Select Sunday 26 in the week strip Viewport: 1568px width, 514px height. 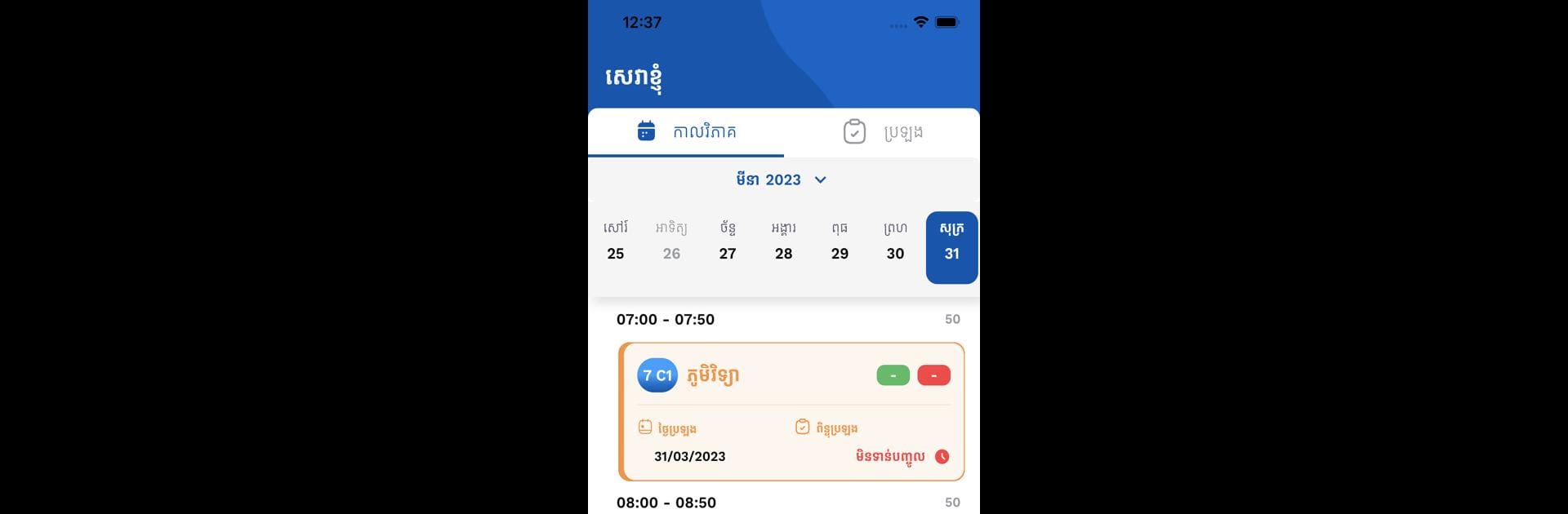[x=671, y=242]
